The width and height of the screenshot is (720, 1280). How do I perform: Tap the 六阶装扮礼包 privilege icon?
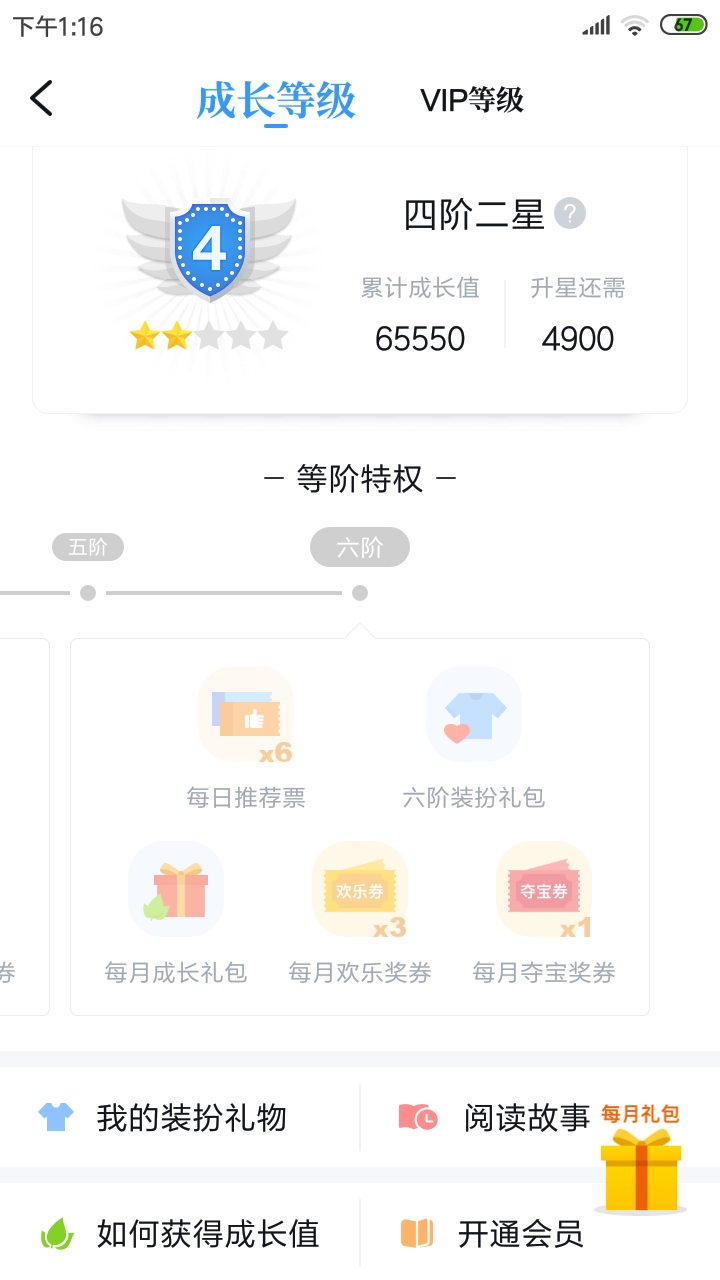(474, 714)
